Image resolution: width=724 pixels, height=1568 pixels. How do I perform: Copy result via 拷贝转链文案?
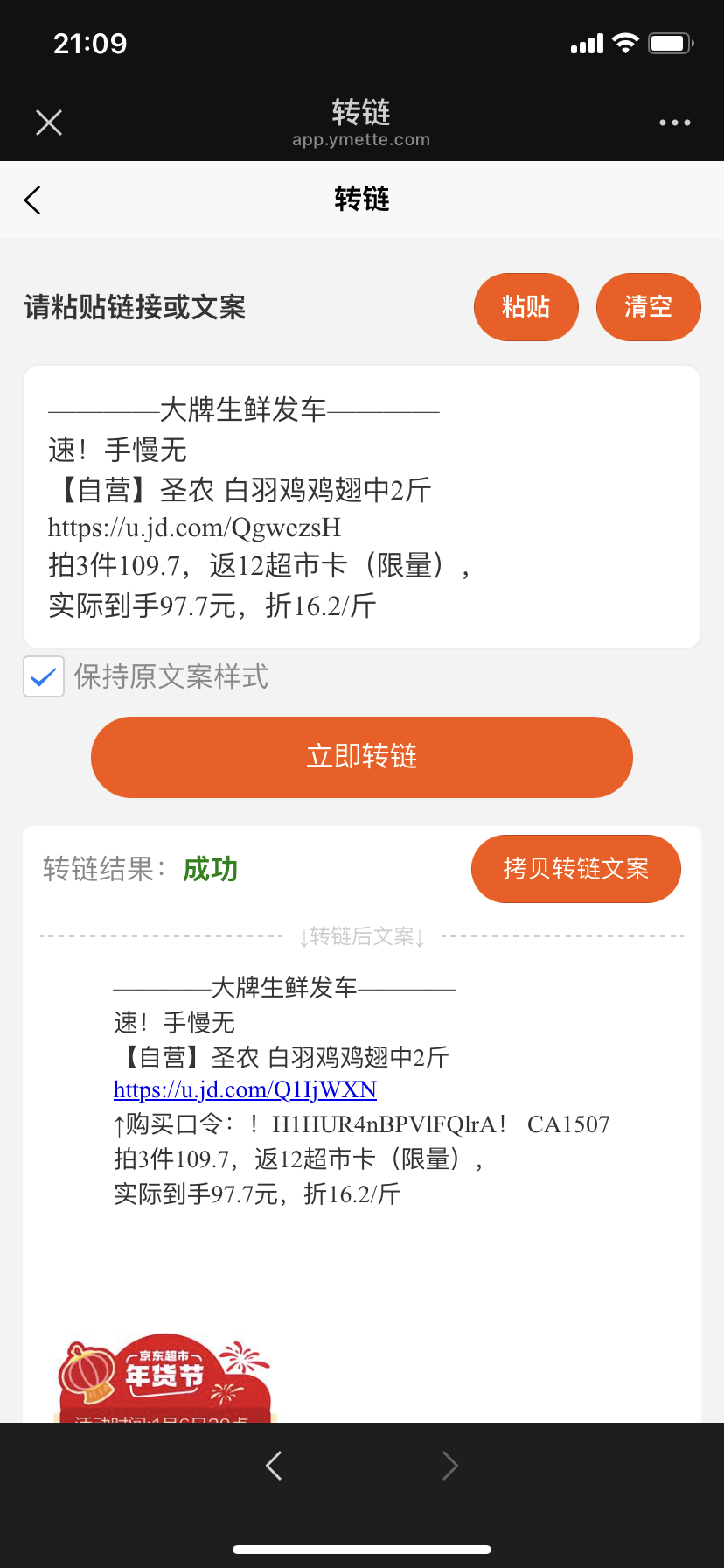tap(575, 868)
